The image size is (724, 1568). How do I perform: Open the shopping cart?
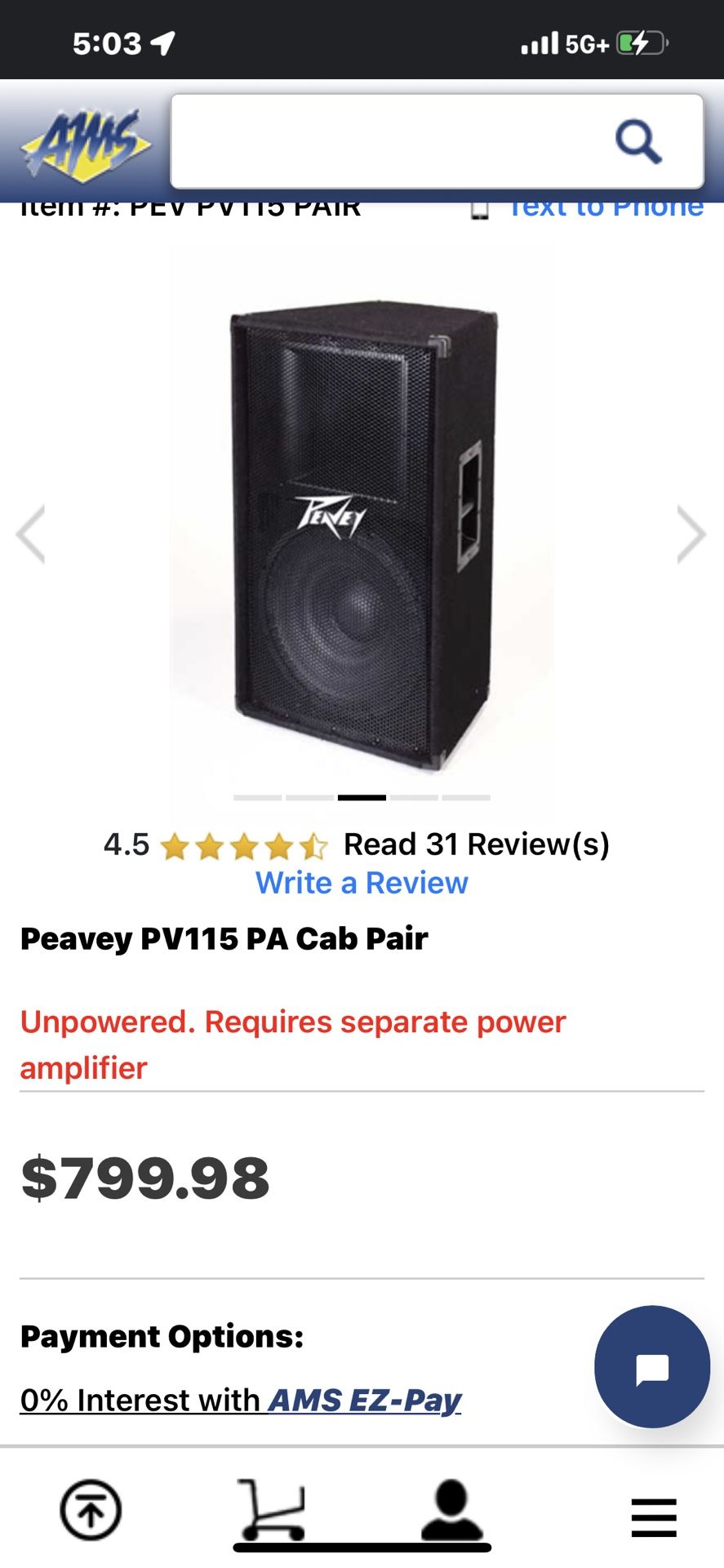tap(272, 1510)
